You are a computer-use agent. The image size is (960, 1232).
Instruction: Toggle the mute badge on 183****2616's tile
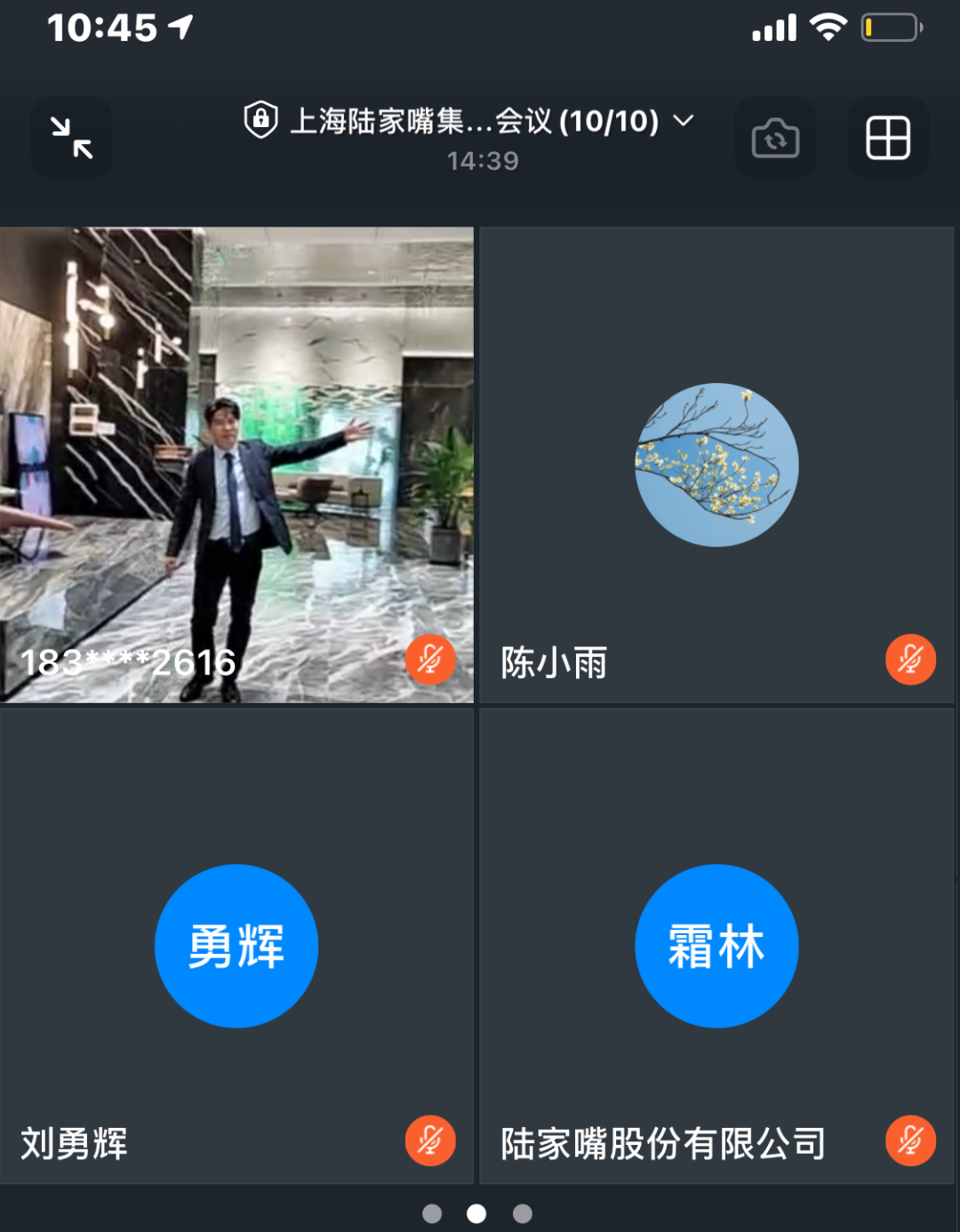pyautogui.click(x=429, y=660)
